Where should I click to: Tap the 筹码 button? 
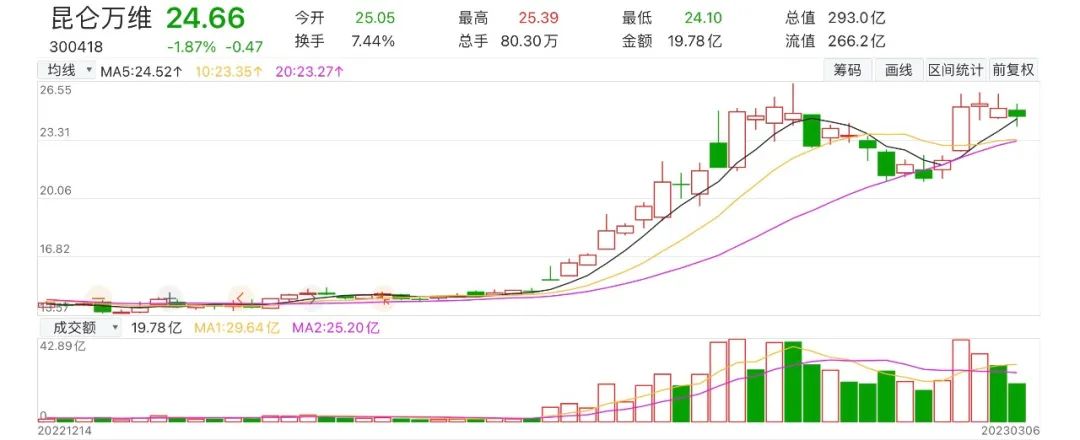point(846,70)
